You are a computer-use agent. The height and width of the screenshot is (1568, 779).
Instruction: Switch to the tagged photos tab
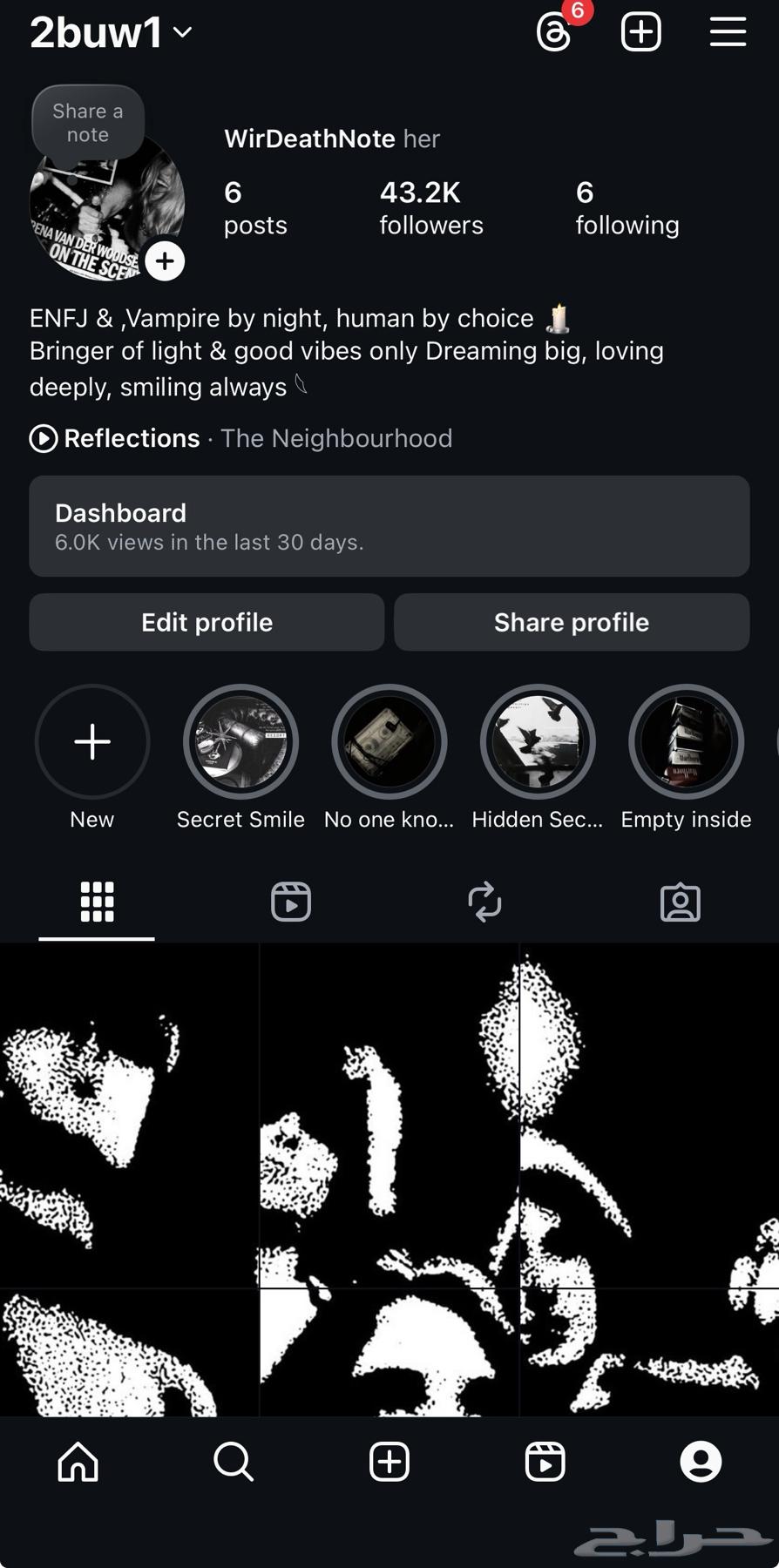click(x=680, y=902)
